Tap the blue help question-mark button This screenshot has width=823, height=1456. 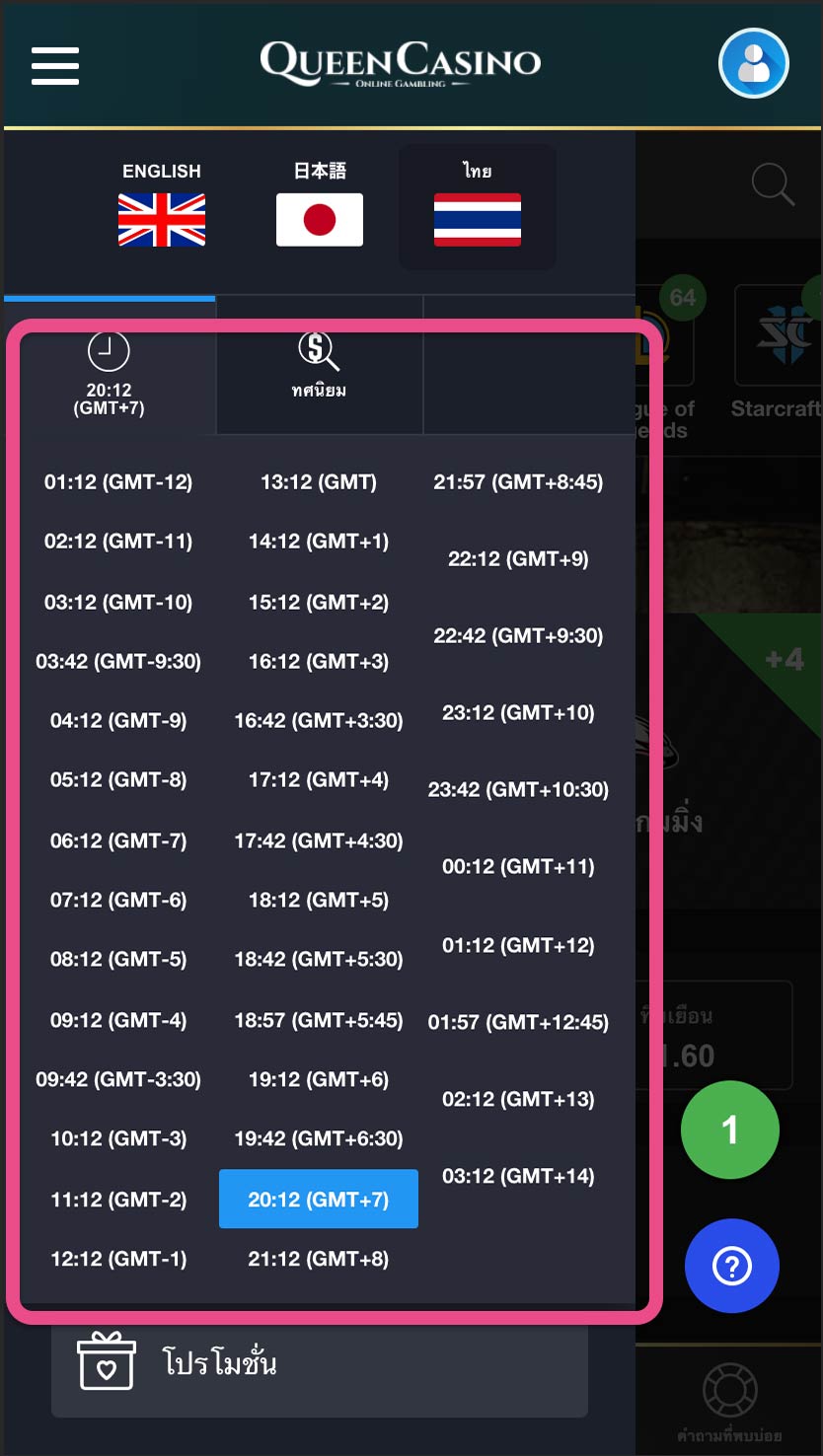click(x=732, y=1266)
